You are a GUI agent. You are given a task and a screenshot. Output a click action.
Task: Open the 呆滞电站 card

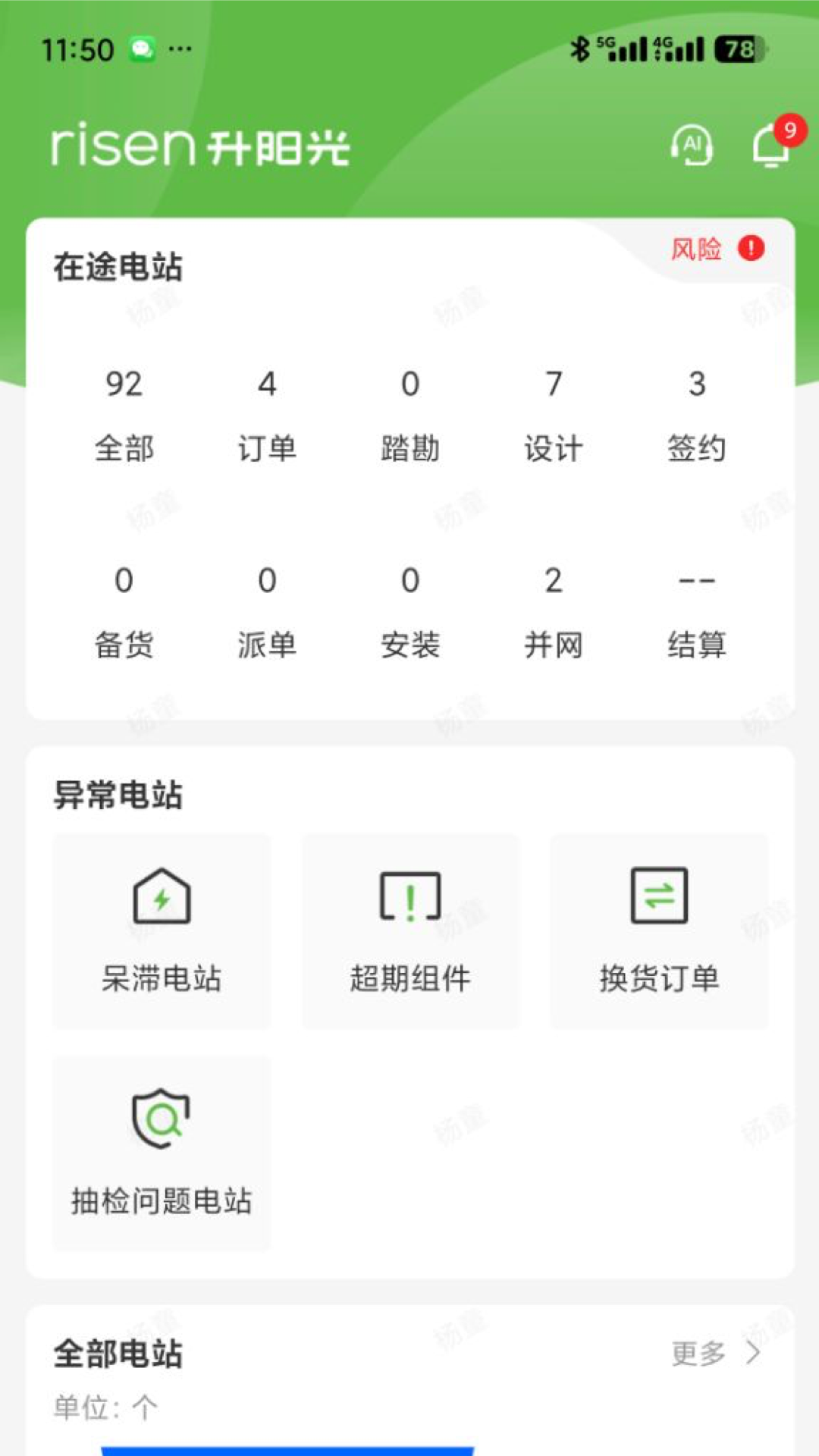point(162,931)
